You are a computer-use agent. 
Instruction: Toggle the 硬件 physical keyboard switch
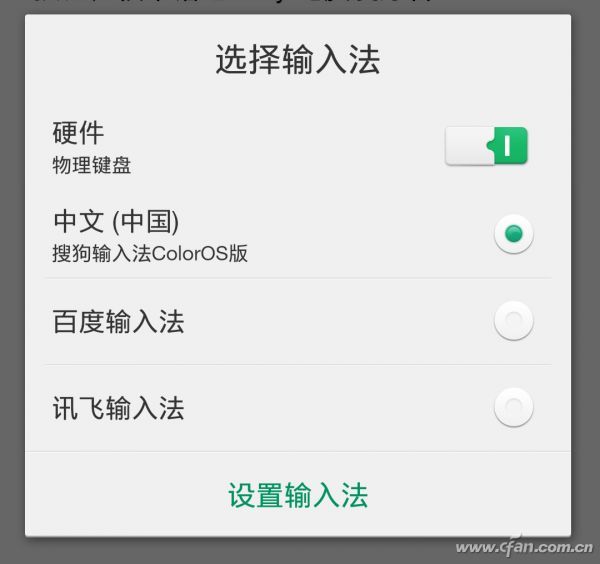pyautogui.click(x=486, y=147)
